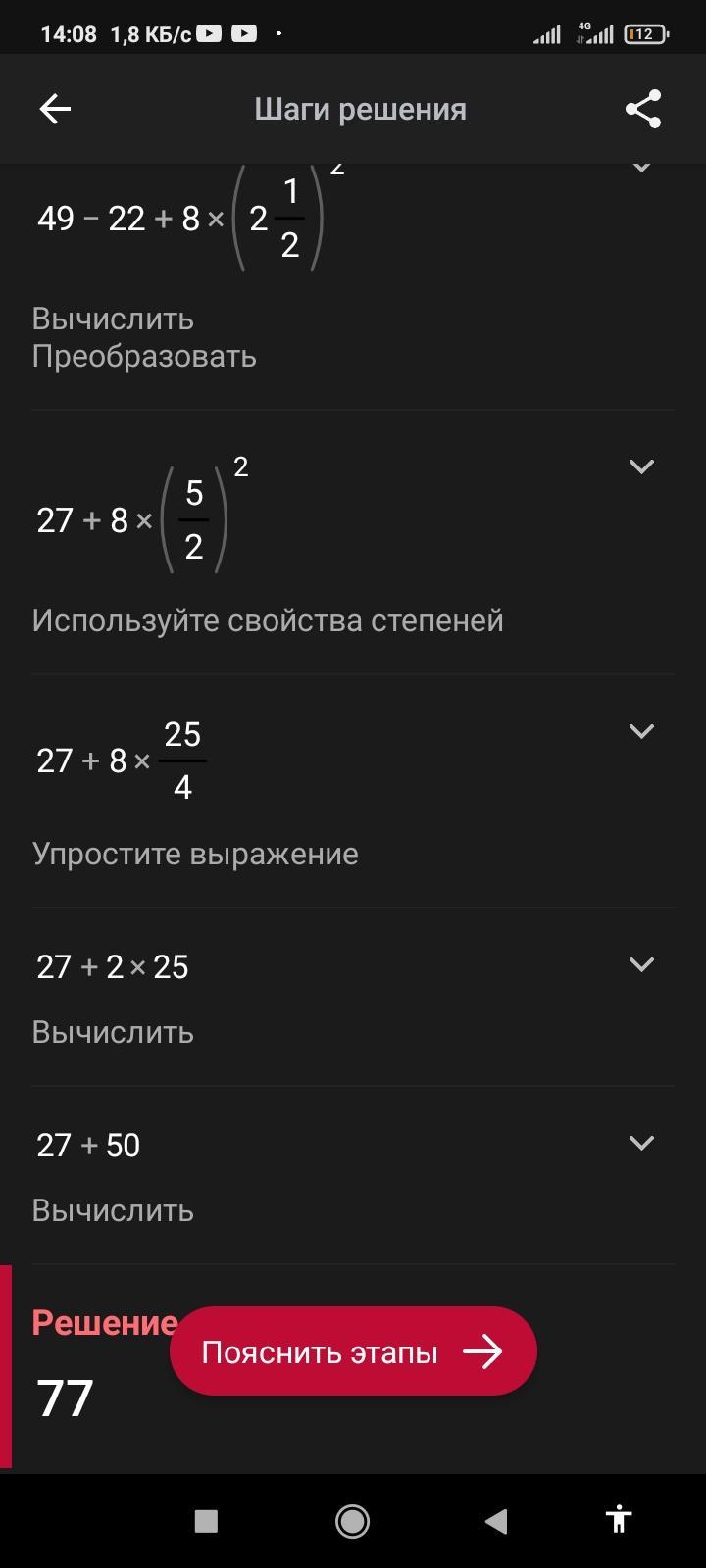Screen dimensions: 706x1568
Task: Expand the step 27 + 2 × 25
Action: click(641, 964)
